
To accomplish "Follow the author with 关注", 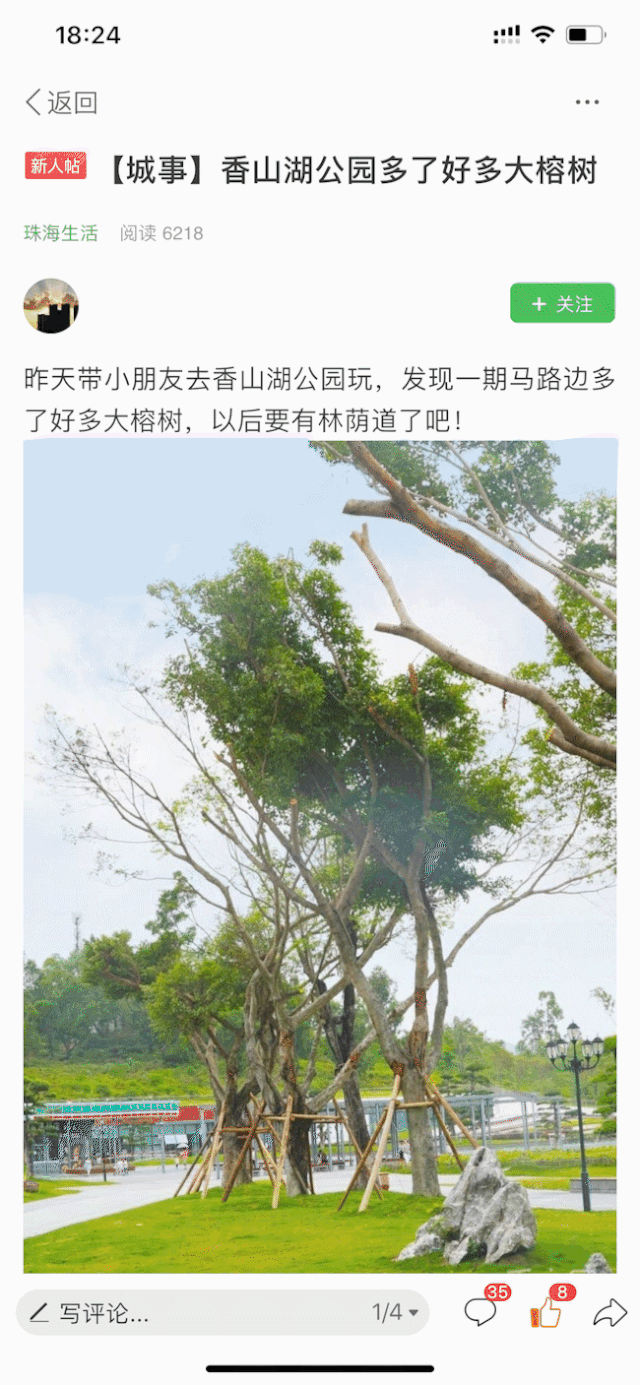I will point(562,303).
